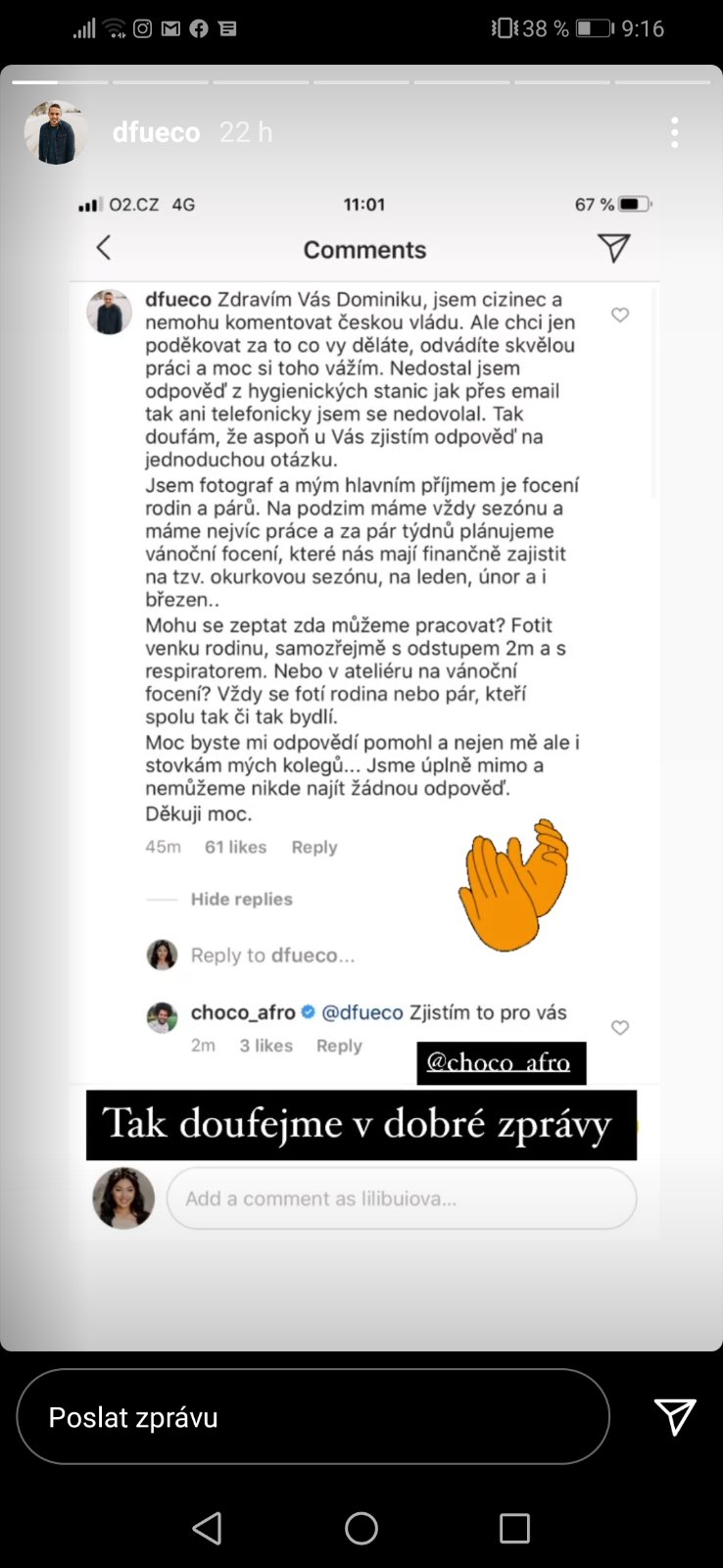The image size is (723, 1568).
Task: Share this story via paper plane icon
Action: pyautogui.click(x=675, y=1417)
